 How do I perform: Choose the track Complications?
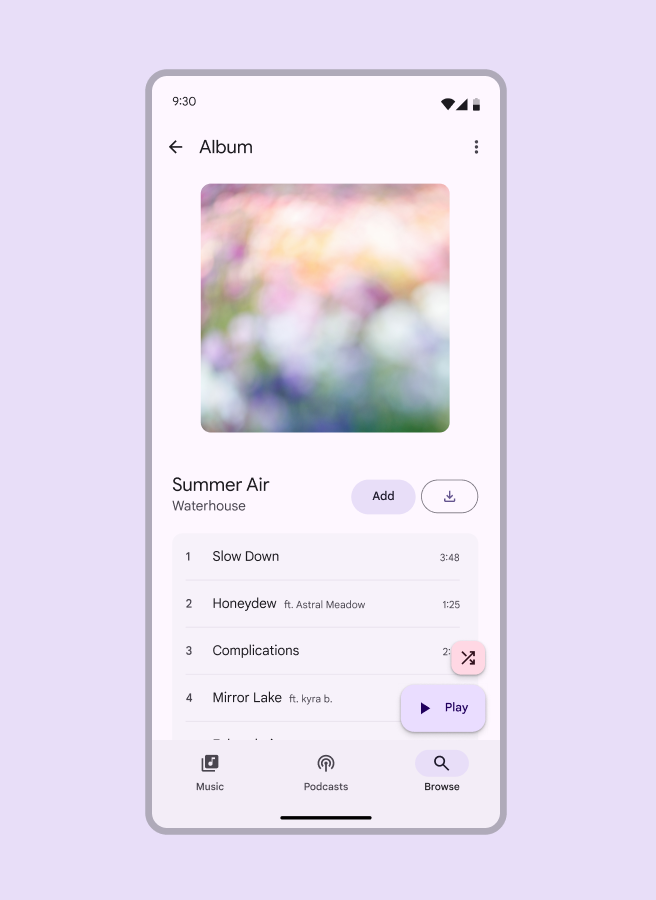click(256, 651)
